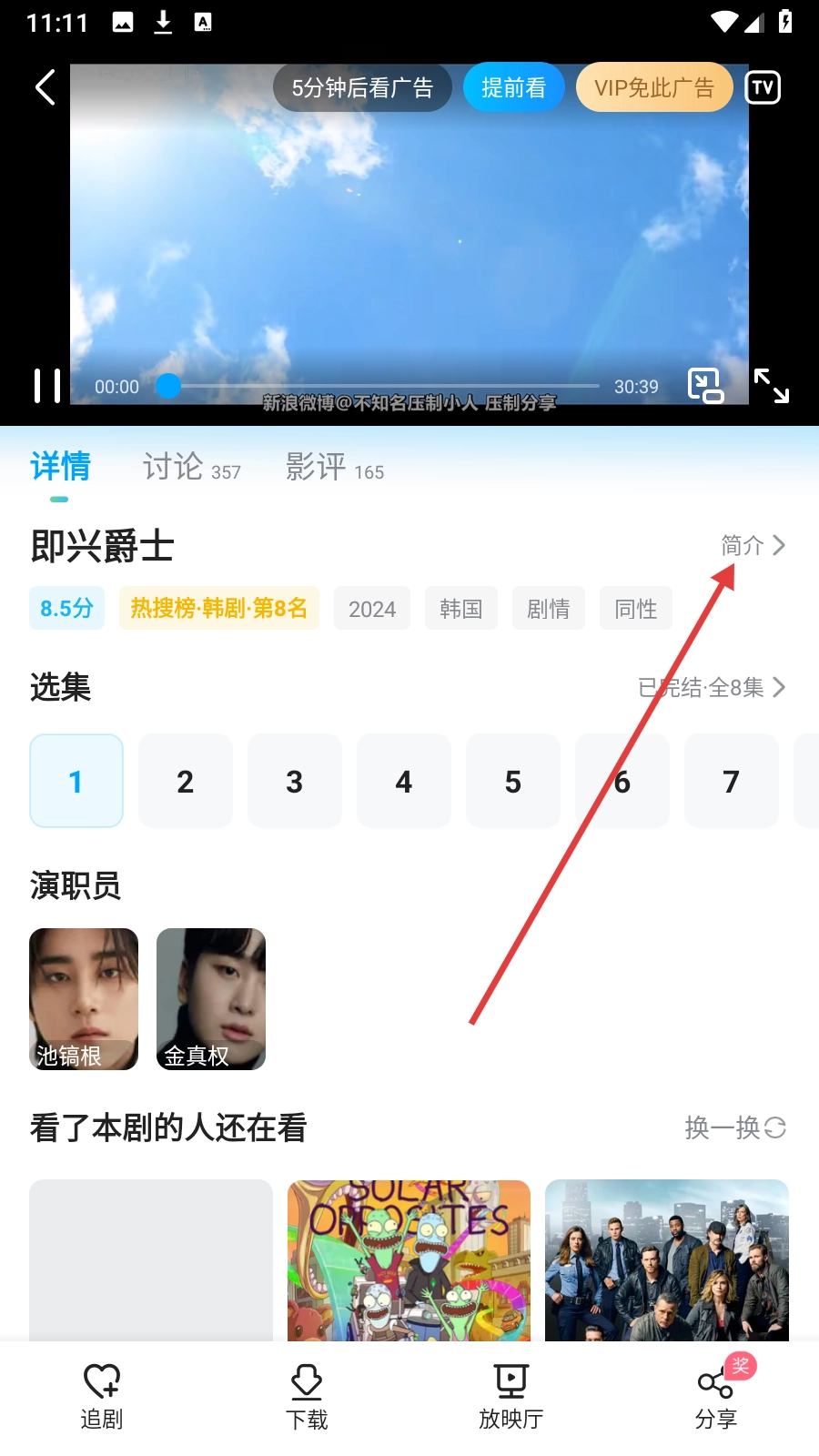Select episode 5
The height and width of the screenshot is (1456, 819).
[512, 781]
